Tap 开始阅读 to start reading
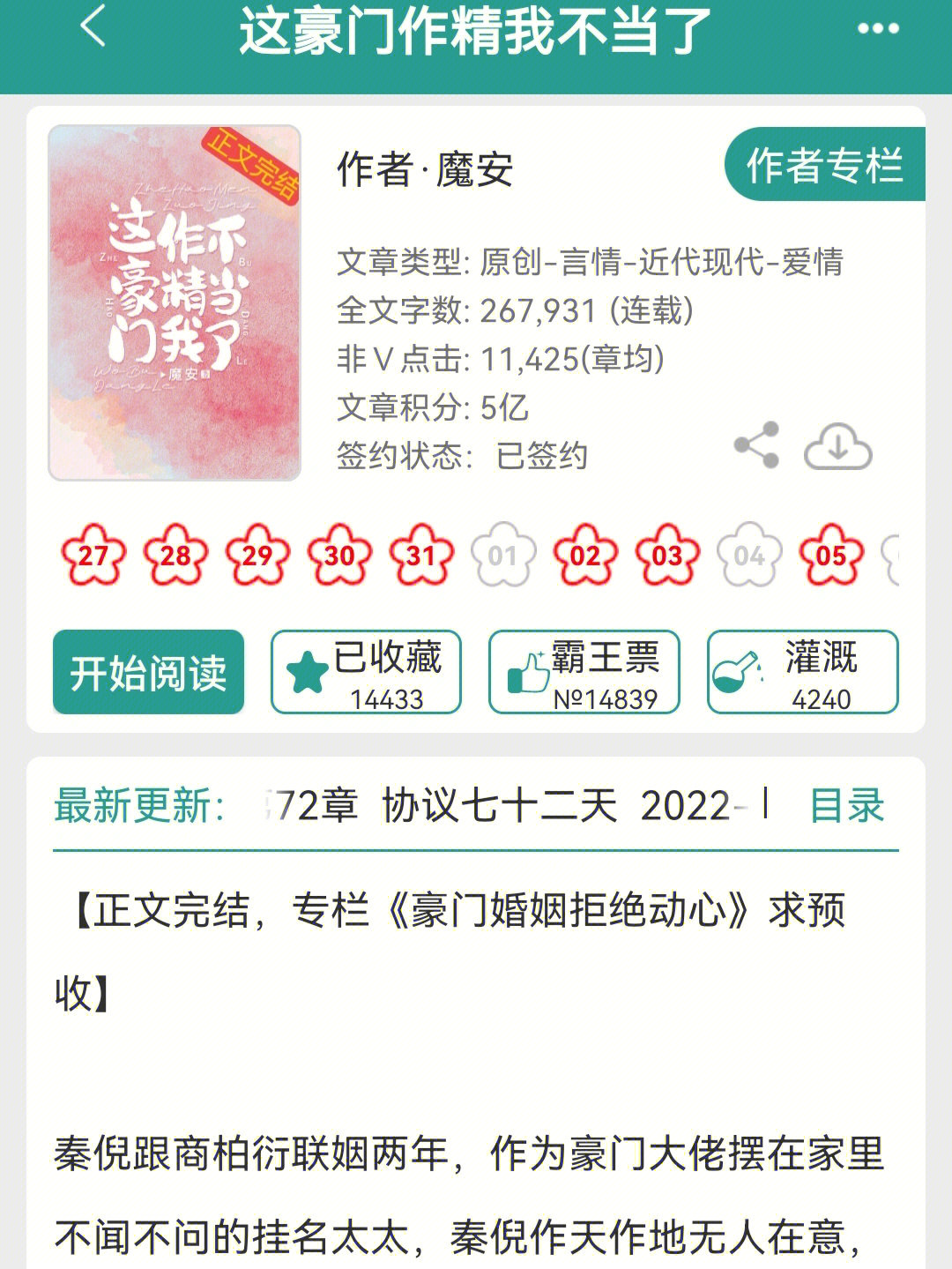952x1269 pixels. [x=148, y=673]
